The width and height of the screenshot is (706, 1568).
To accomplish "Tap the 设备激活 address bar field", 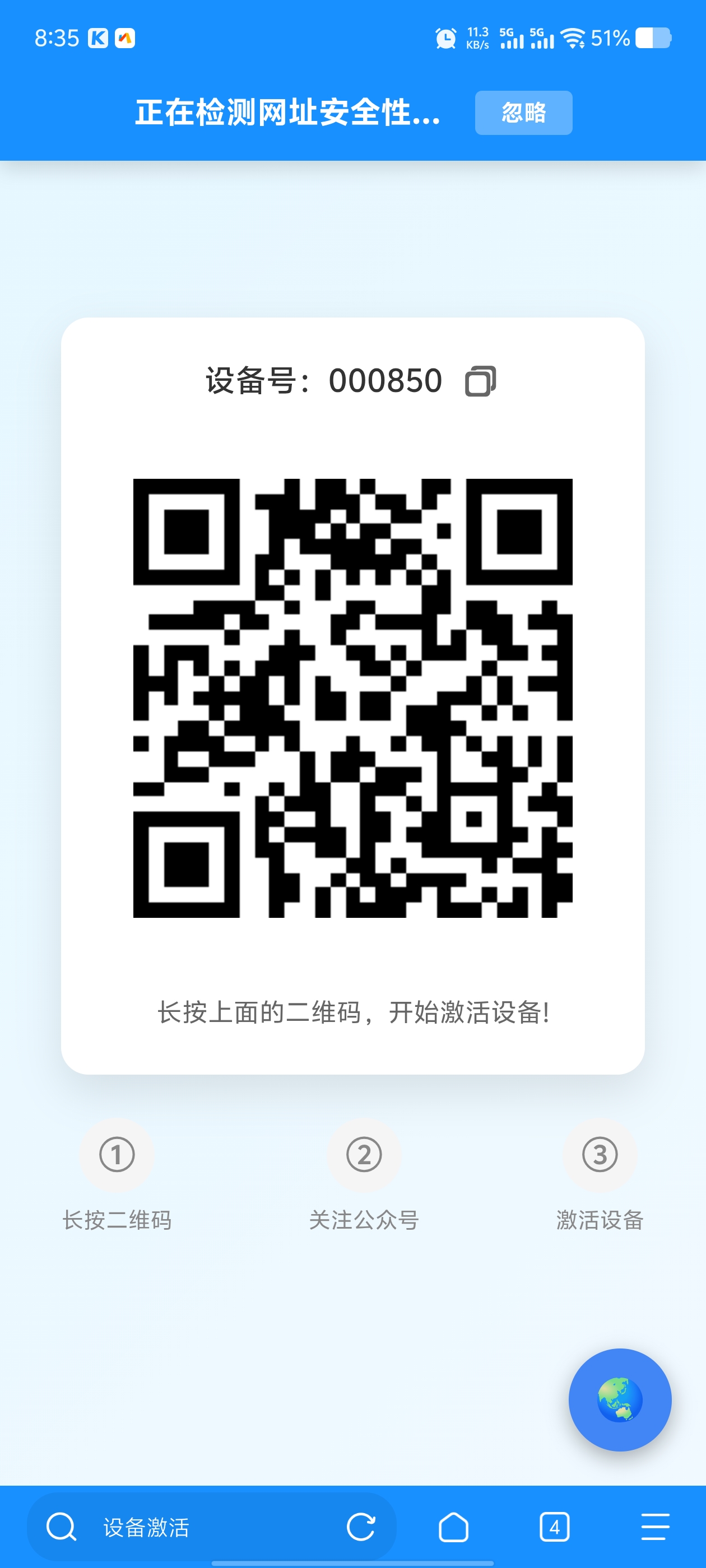I will (146, 1526).
